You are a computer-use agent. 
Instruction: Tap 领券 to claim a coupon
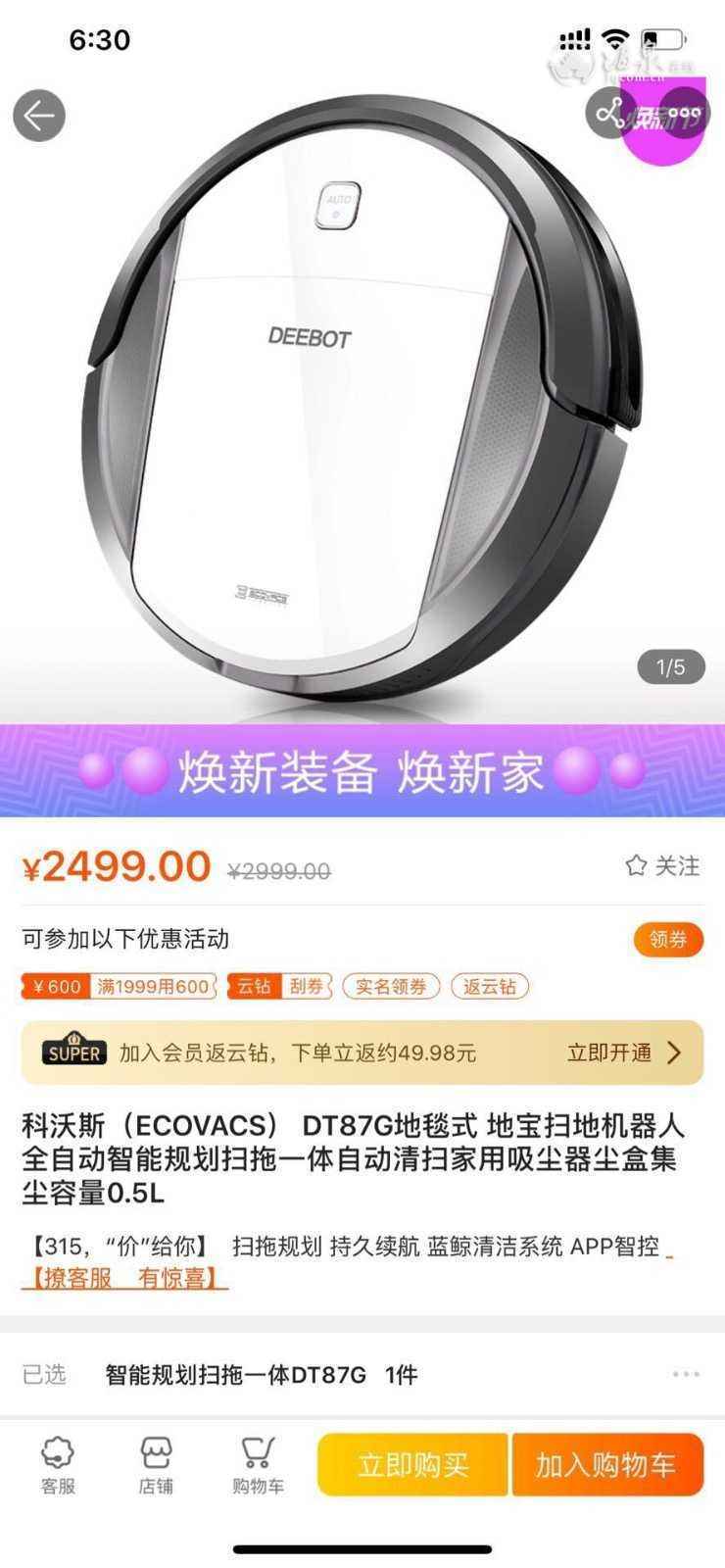point(668,939)
